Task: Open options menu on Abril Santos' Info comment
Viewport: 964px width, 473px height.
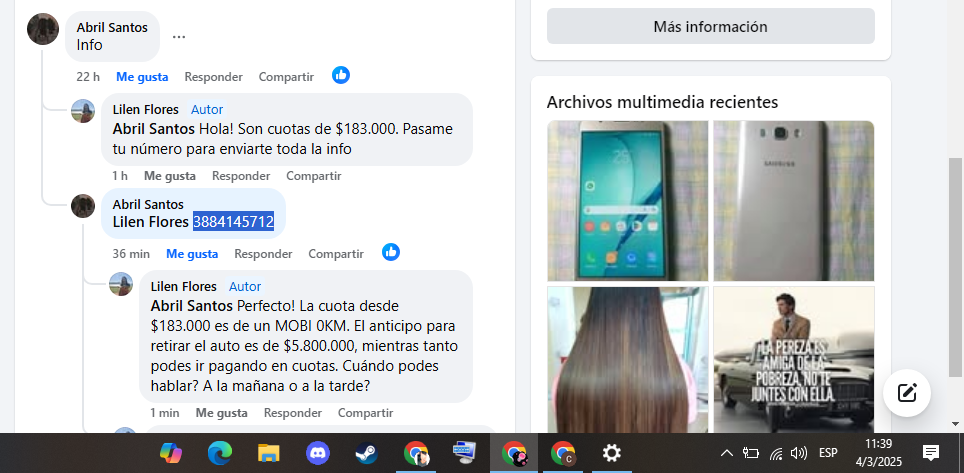Action: click(x=179, y=37)
